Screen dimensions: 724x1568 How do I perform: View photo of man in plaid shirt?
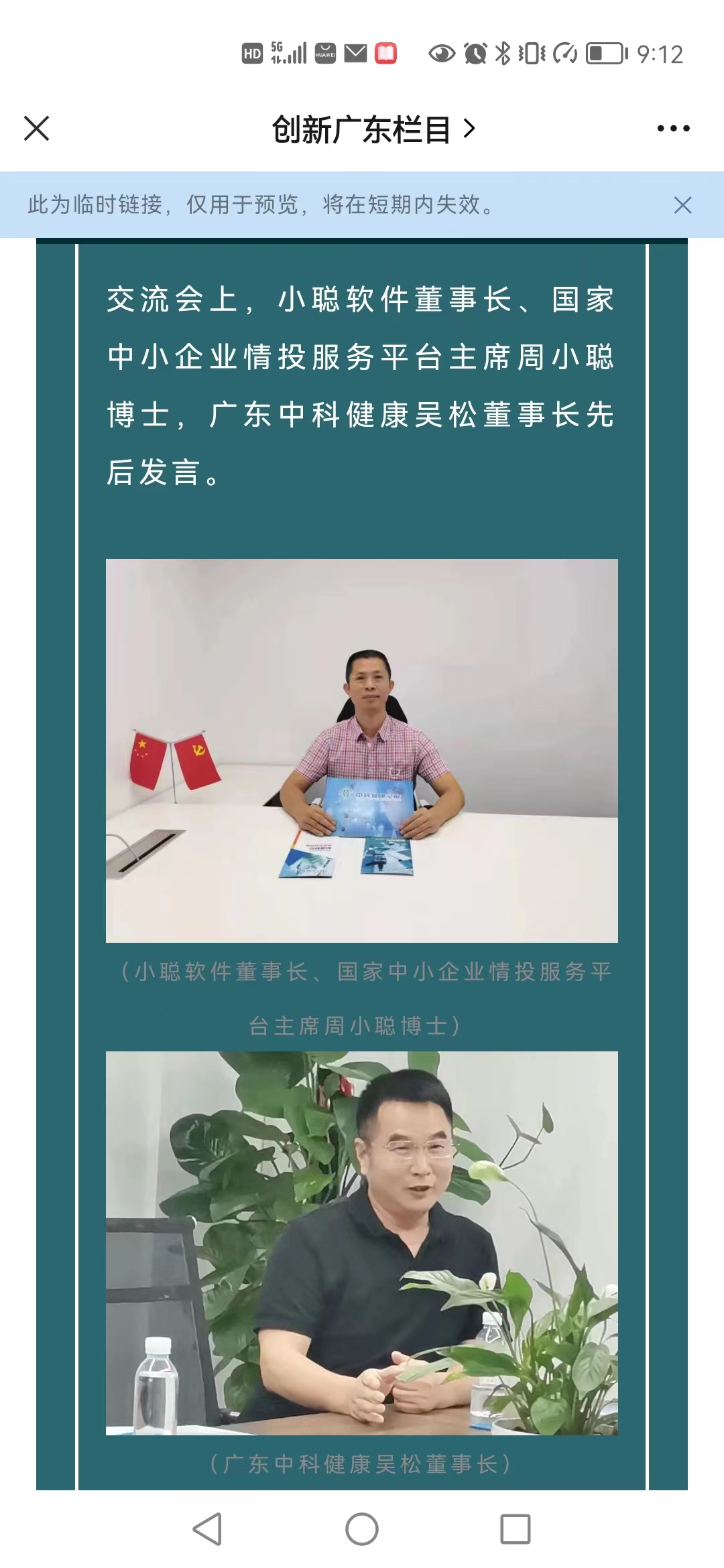362,750
